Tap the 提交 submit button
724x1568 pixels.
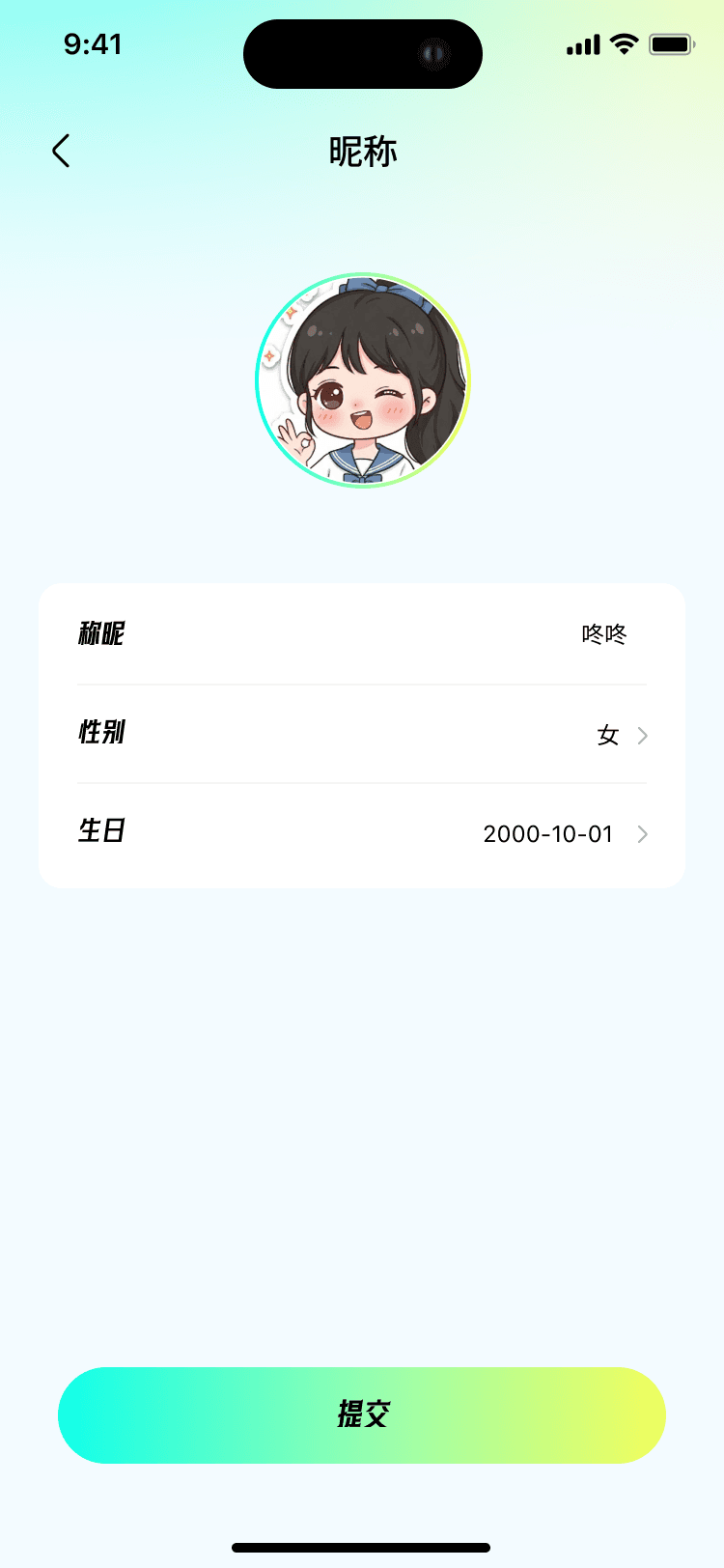click(362, 1414)
